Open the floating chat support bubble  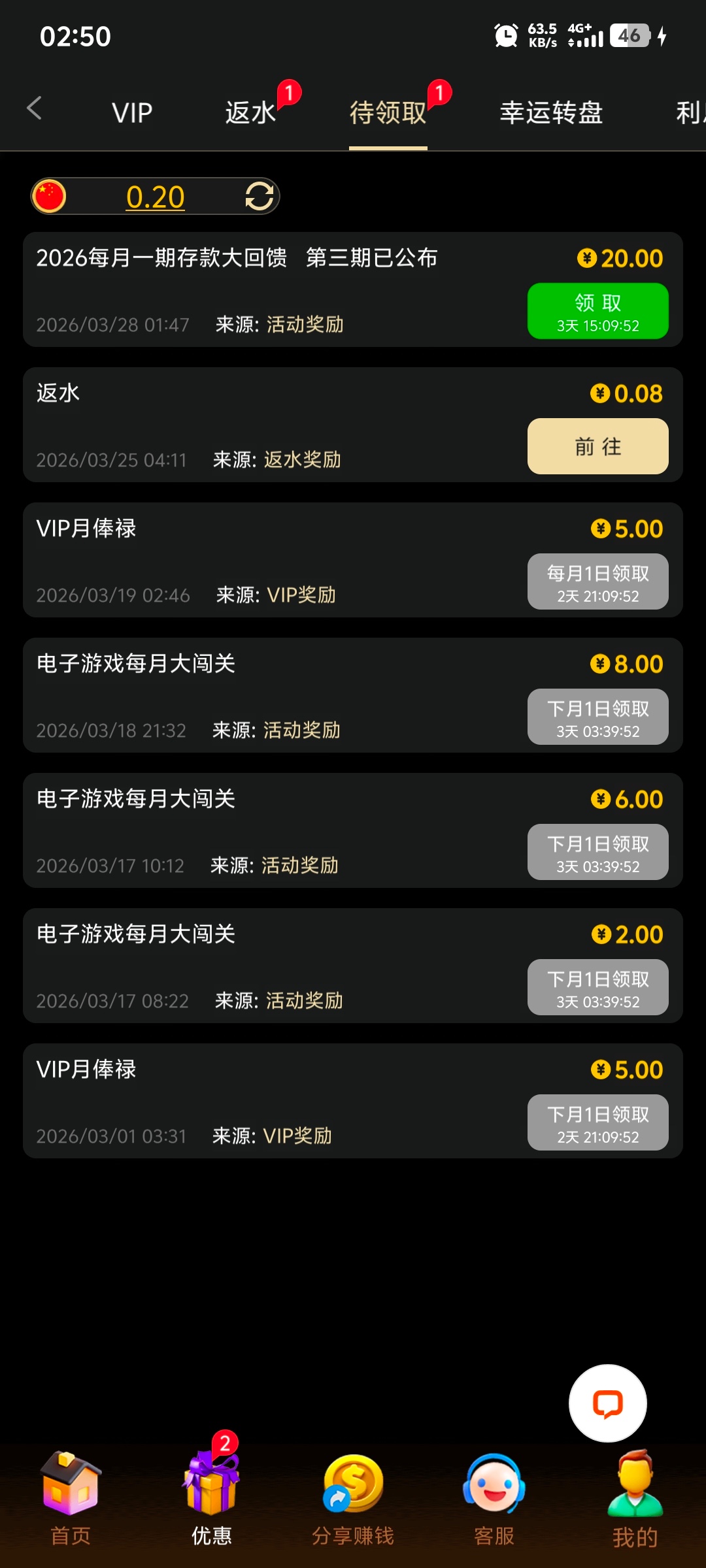click(x=607, y=1403)
